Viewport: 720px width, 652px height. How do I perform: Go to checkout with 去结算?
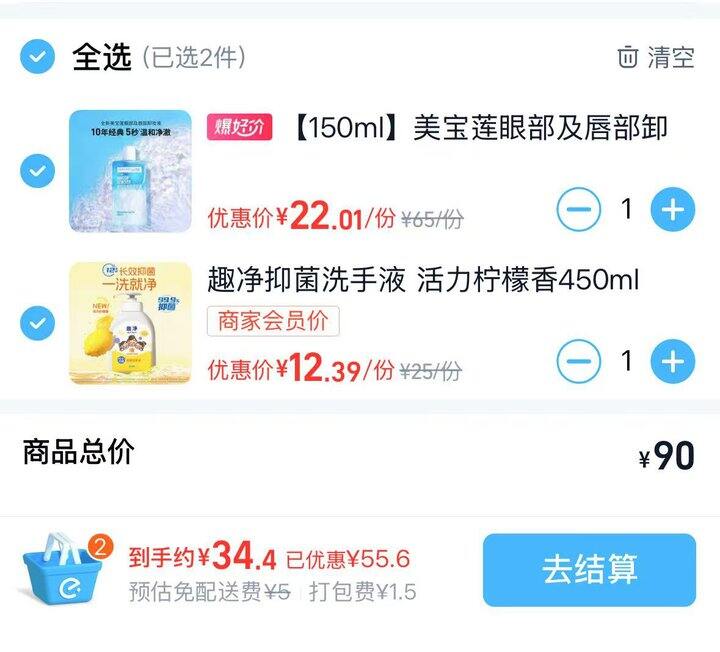point(590,570)
